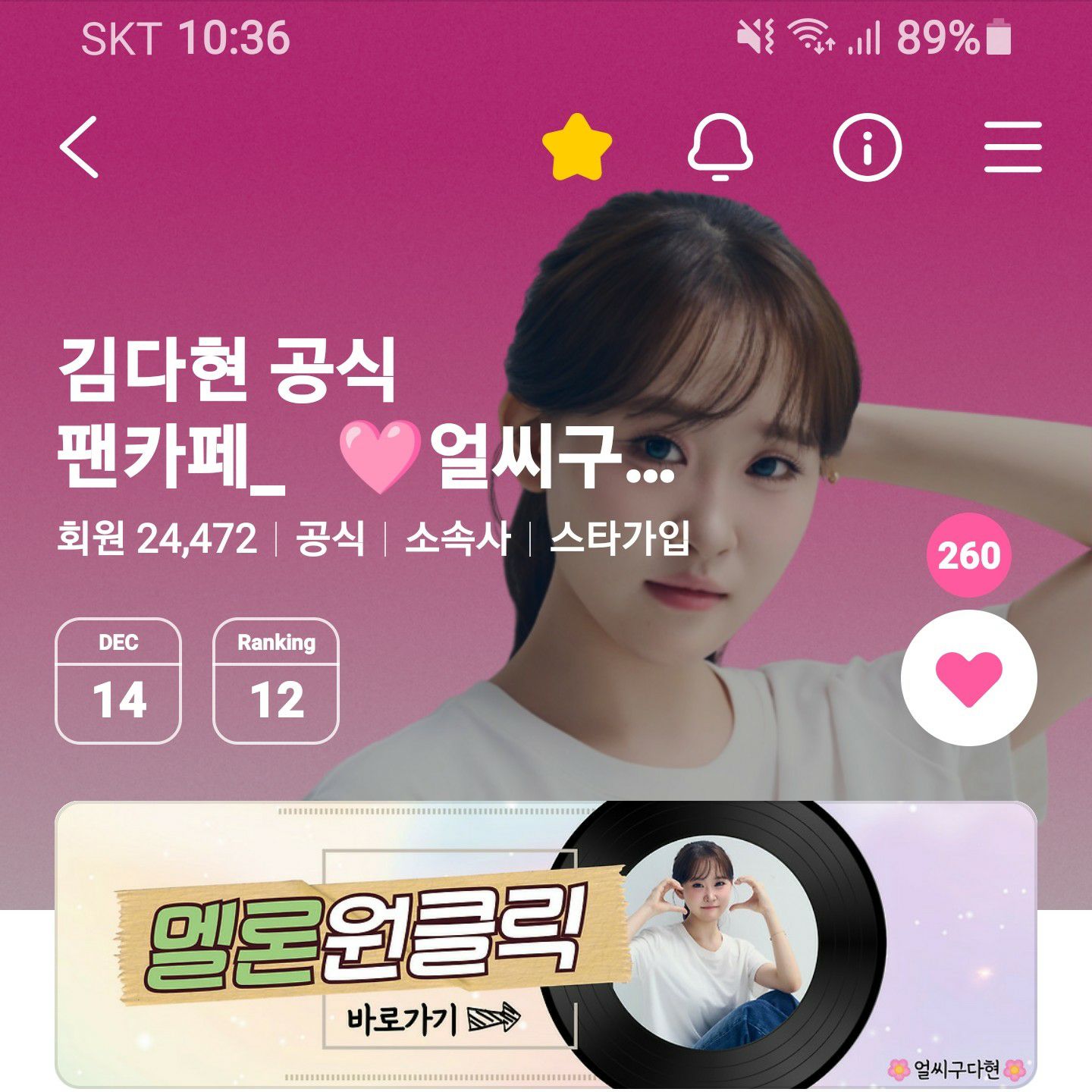Open the DEC 14 calendar badge
Viewport: 1092px width, 1092px height.
click(118, 681)
